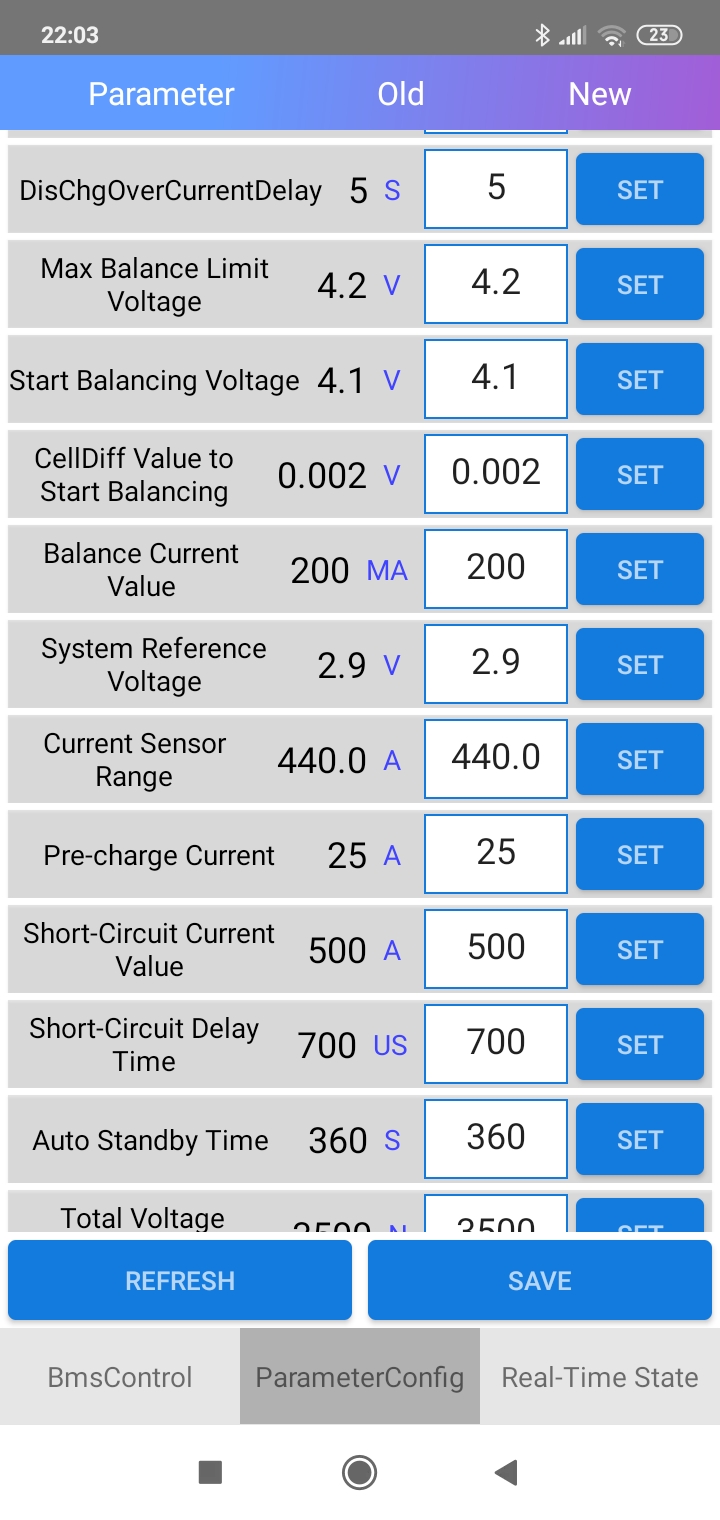Go back with the system back button
720x1520 pixels.
[507, 1472]
